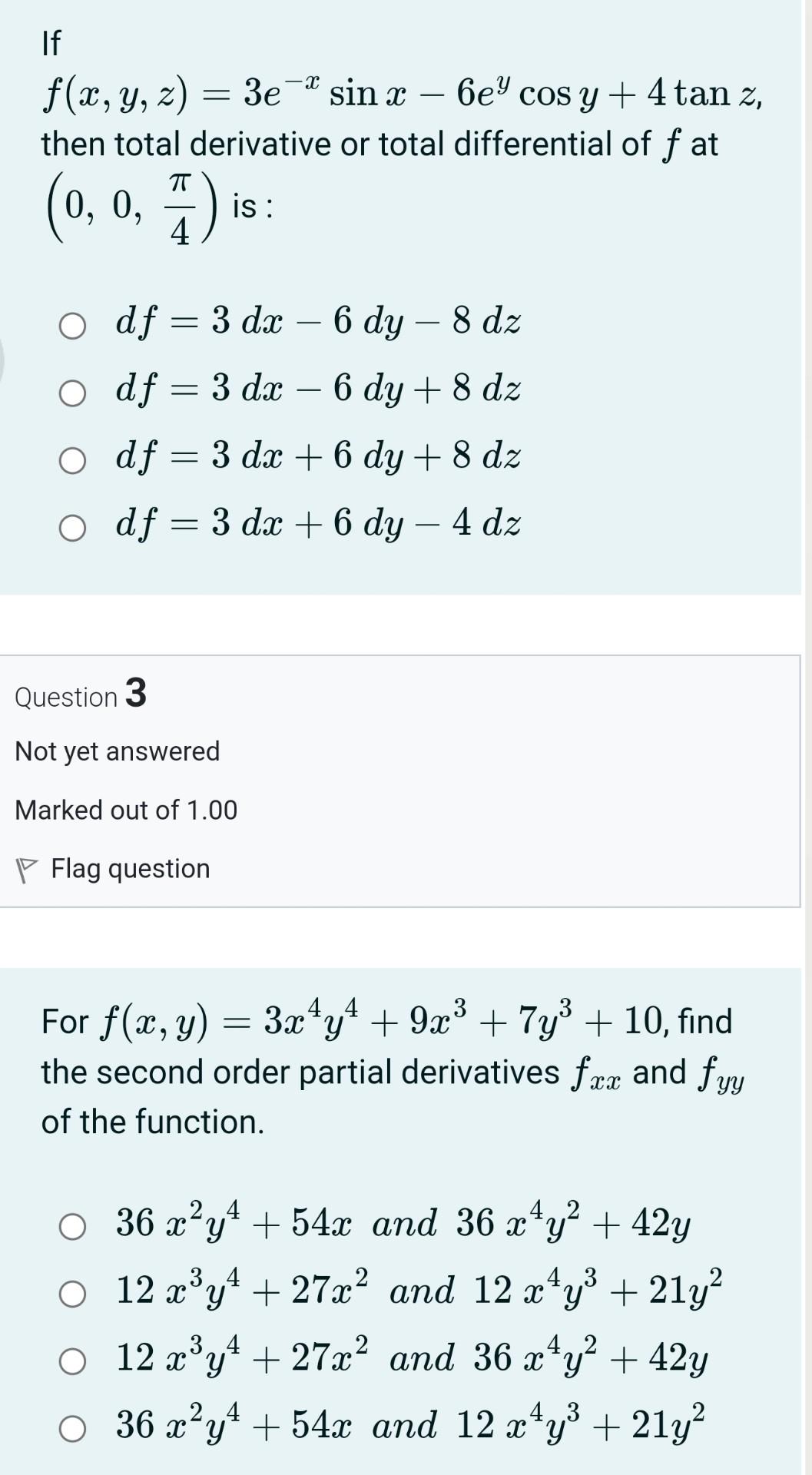Click the Marked out of 1.00 label
Image resolution: width=812 pixels, height=1475 pixels.
pyautogui.click(x=127, y=810)
